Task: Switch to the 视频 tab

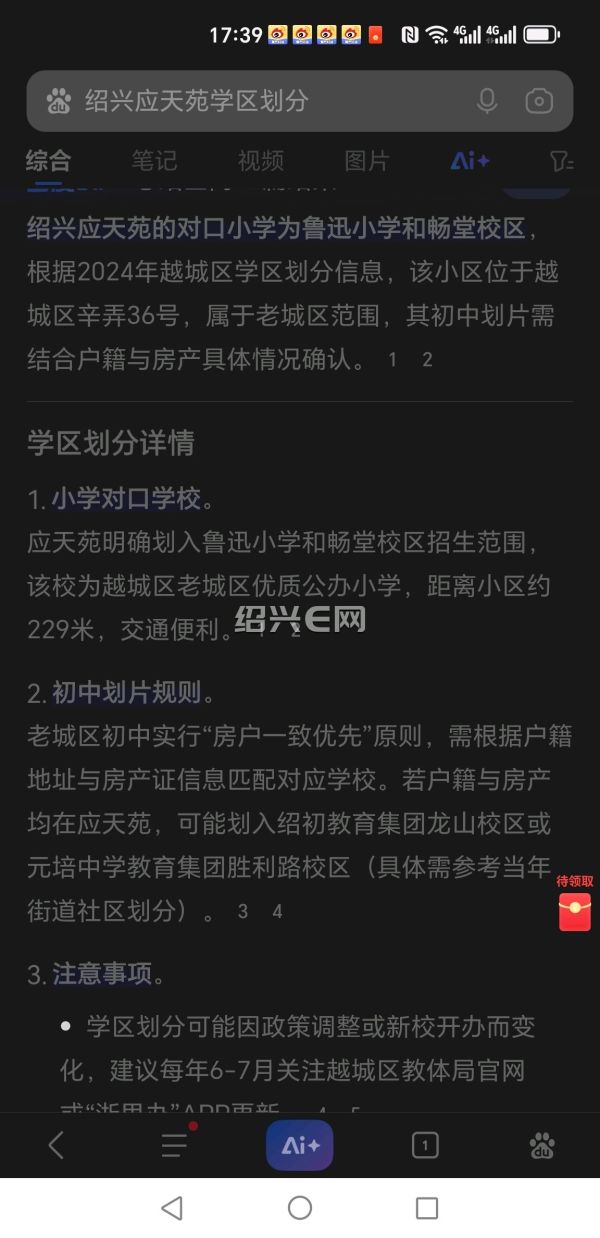Action: pyautogui.click(x=260, y=160)
